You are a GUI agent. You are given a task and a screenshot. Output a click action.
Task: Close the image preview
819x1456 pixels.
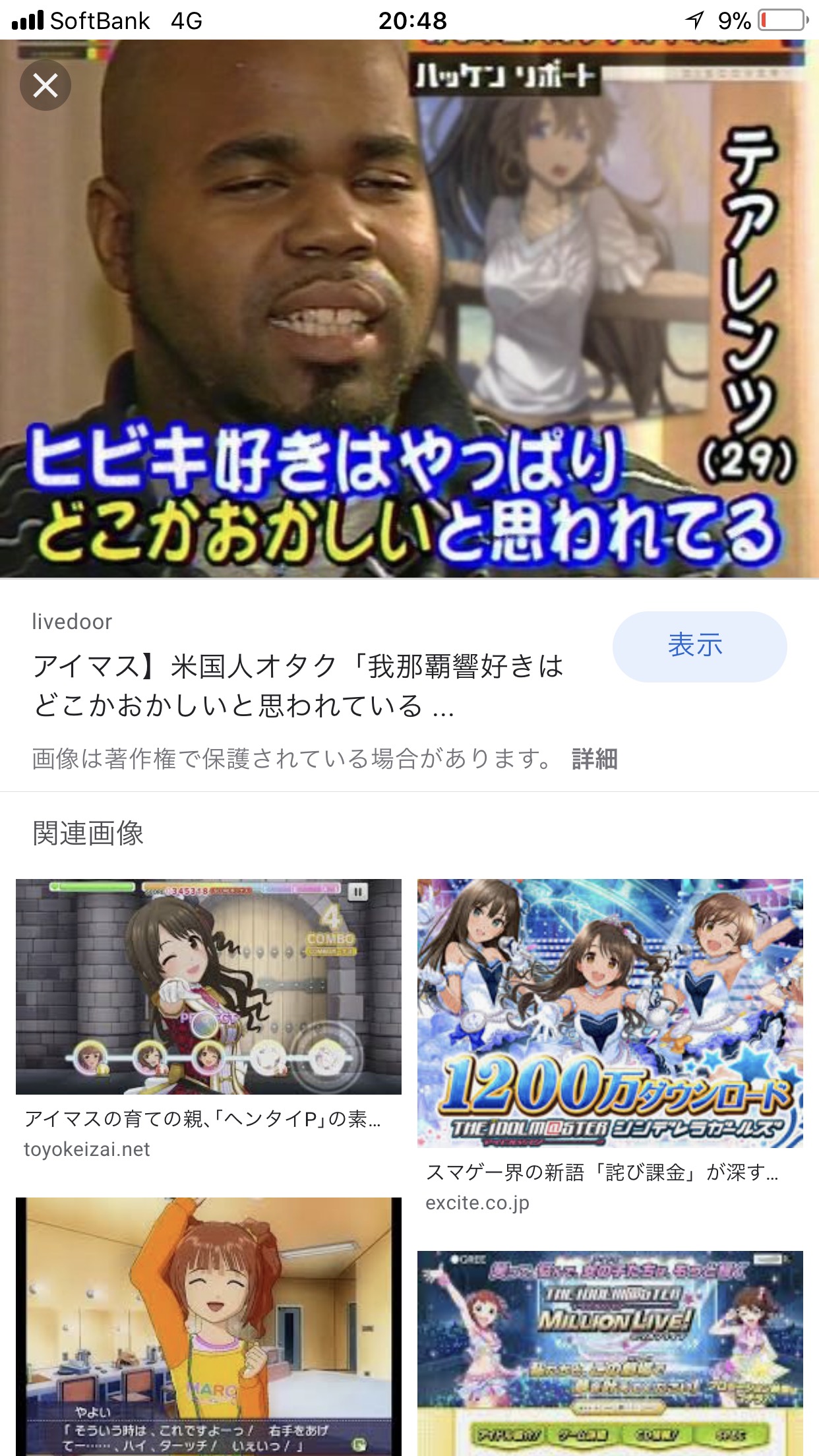(x=45, y=85)
